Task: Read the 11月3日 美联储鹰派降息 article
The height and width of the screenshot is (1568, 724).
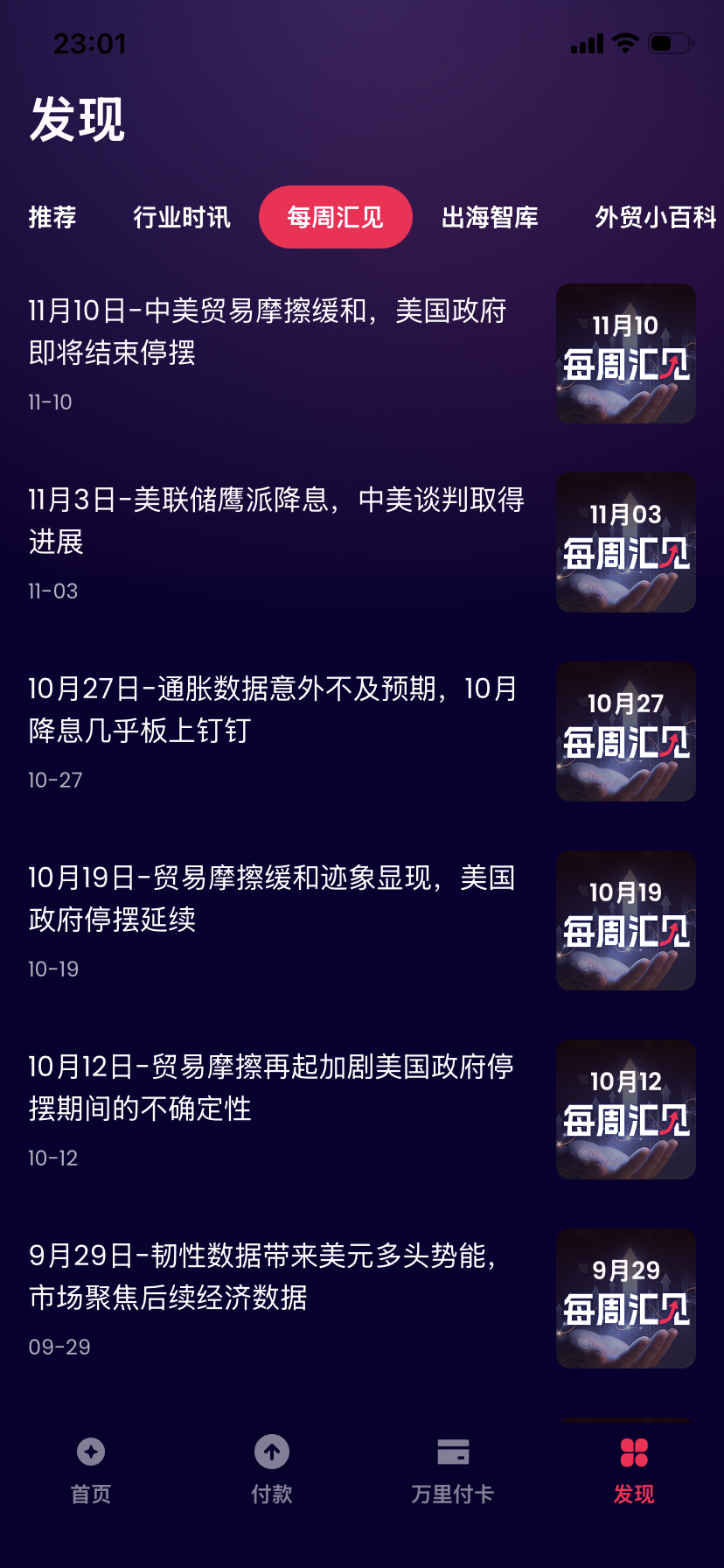Action: pos(276,521)
